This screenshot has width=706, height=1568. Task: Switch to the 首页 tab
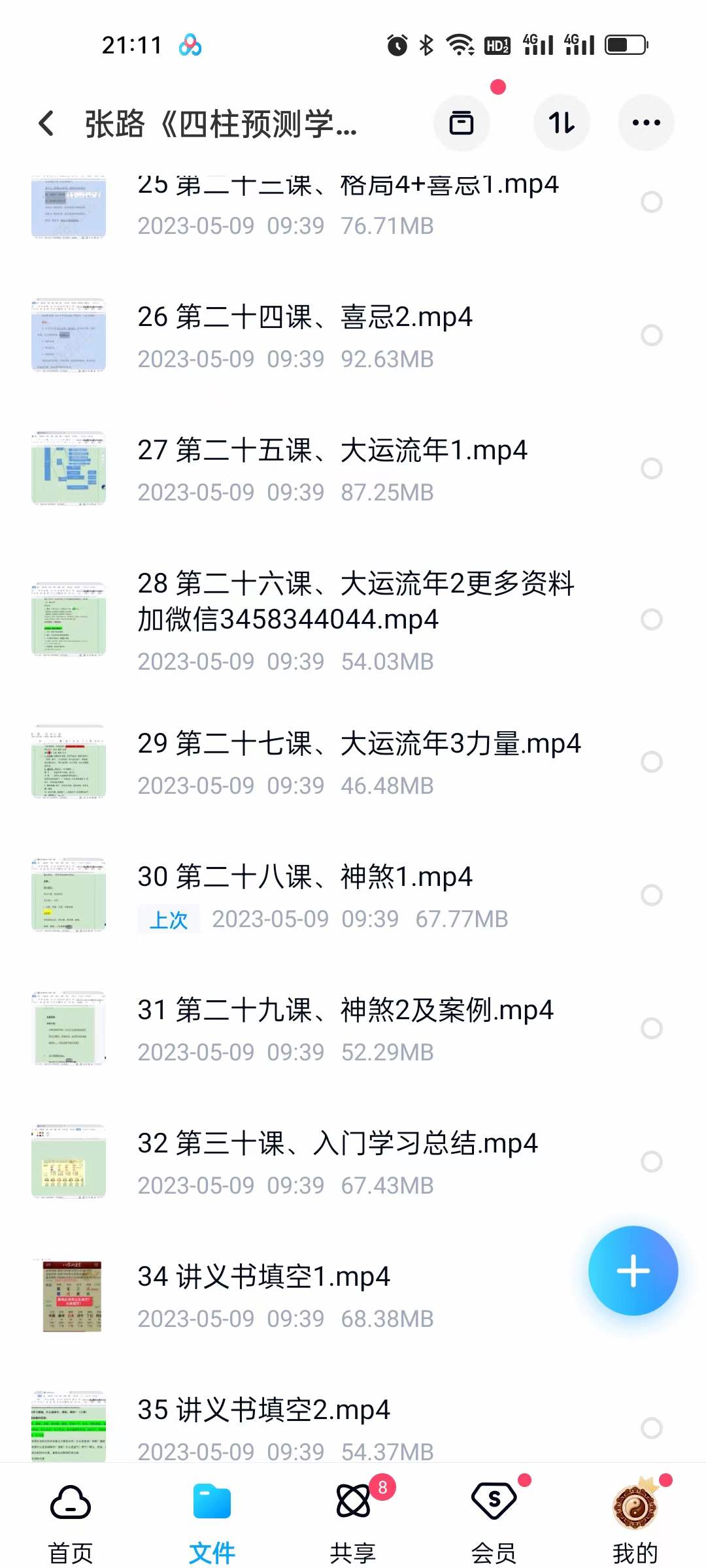tap(71, 1522)
